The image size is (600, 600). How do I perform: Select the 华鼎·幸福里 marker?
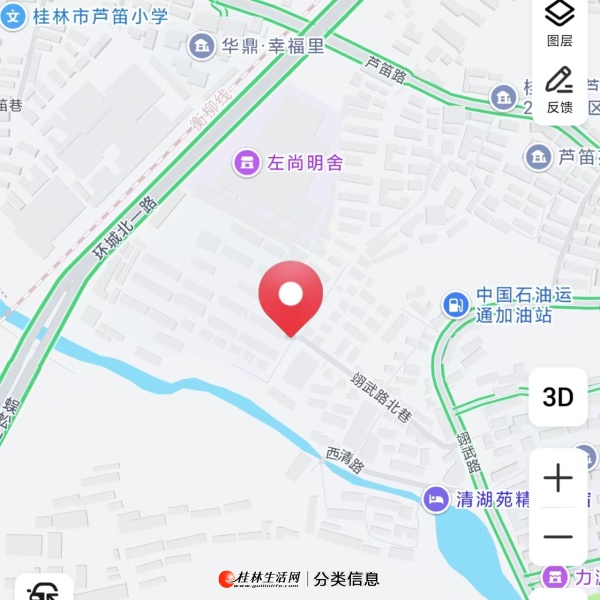[203, 45]
